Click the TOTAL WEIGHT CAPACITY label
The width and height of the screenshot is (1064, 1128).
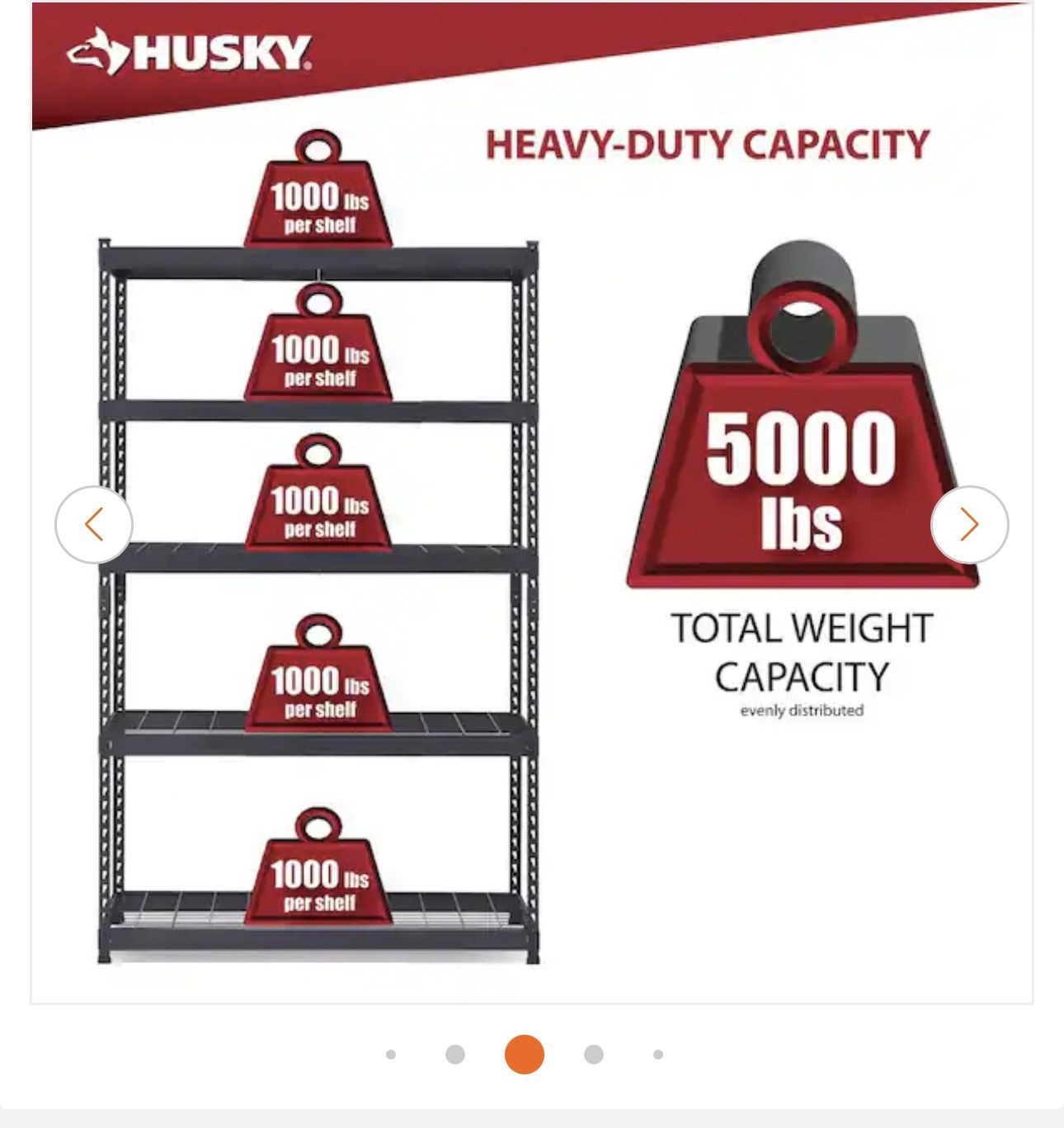click(x=802, y=652)
